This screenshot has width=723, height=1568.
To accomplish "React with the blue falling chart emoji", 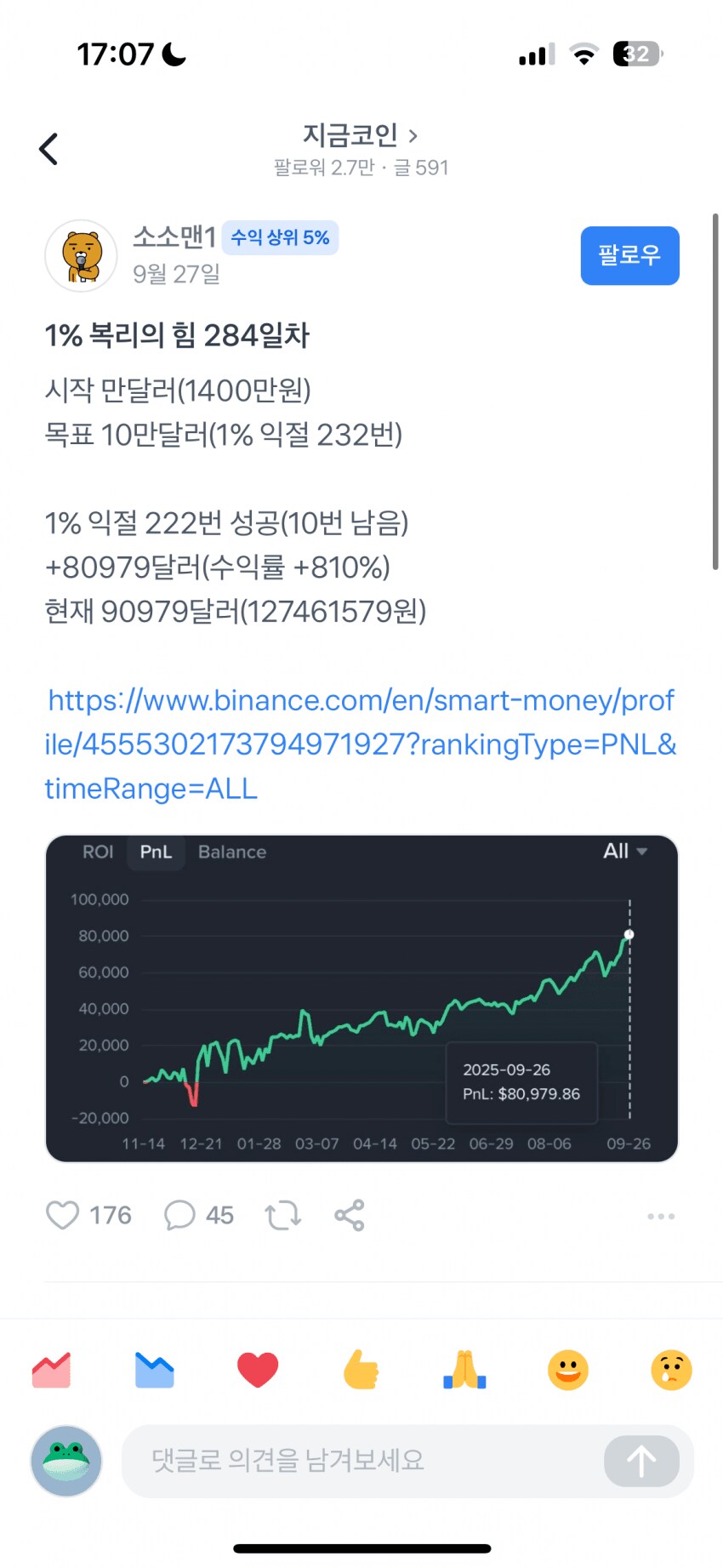I will (154, 1368).
